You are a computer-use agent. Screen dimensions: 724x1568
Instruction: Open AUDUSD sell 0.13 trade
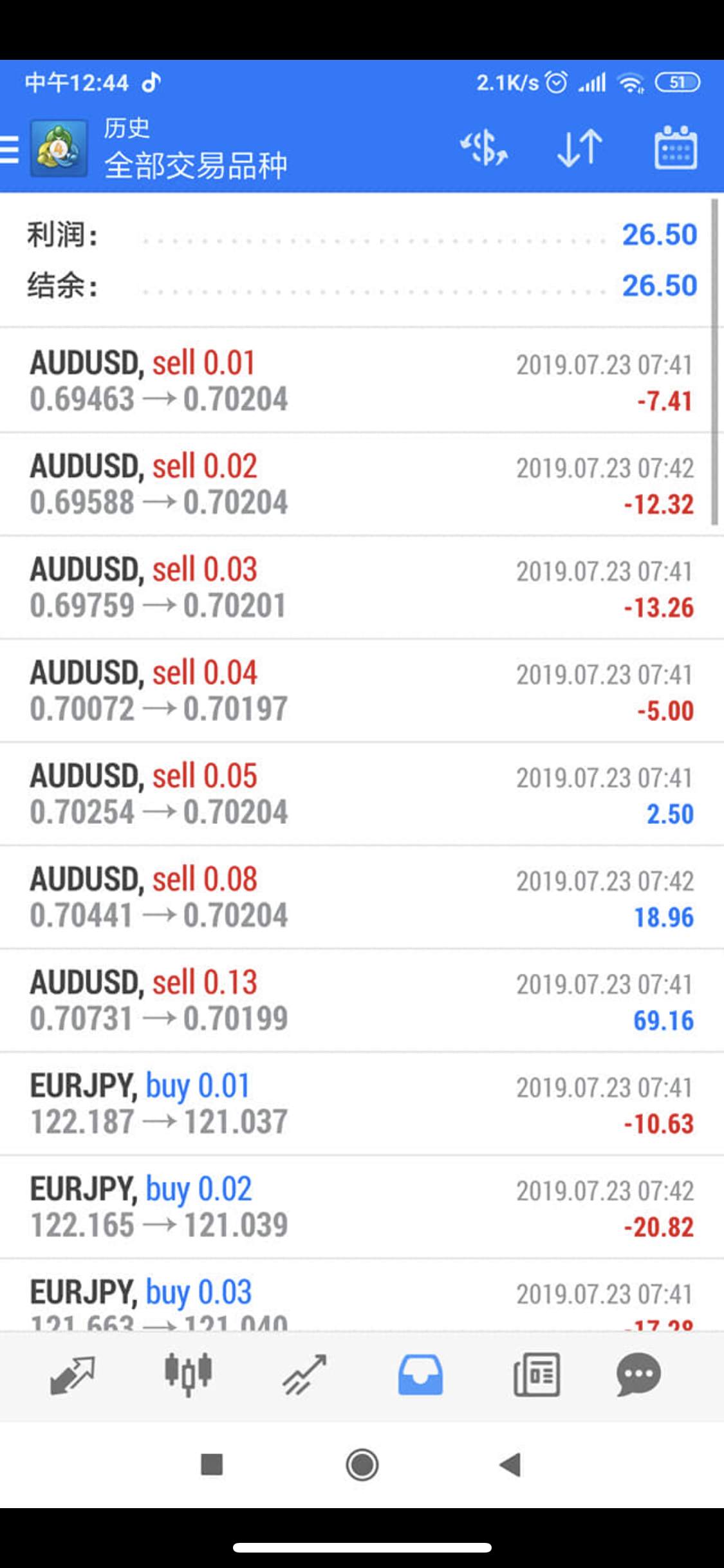(x=362, y=1000)
